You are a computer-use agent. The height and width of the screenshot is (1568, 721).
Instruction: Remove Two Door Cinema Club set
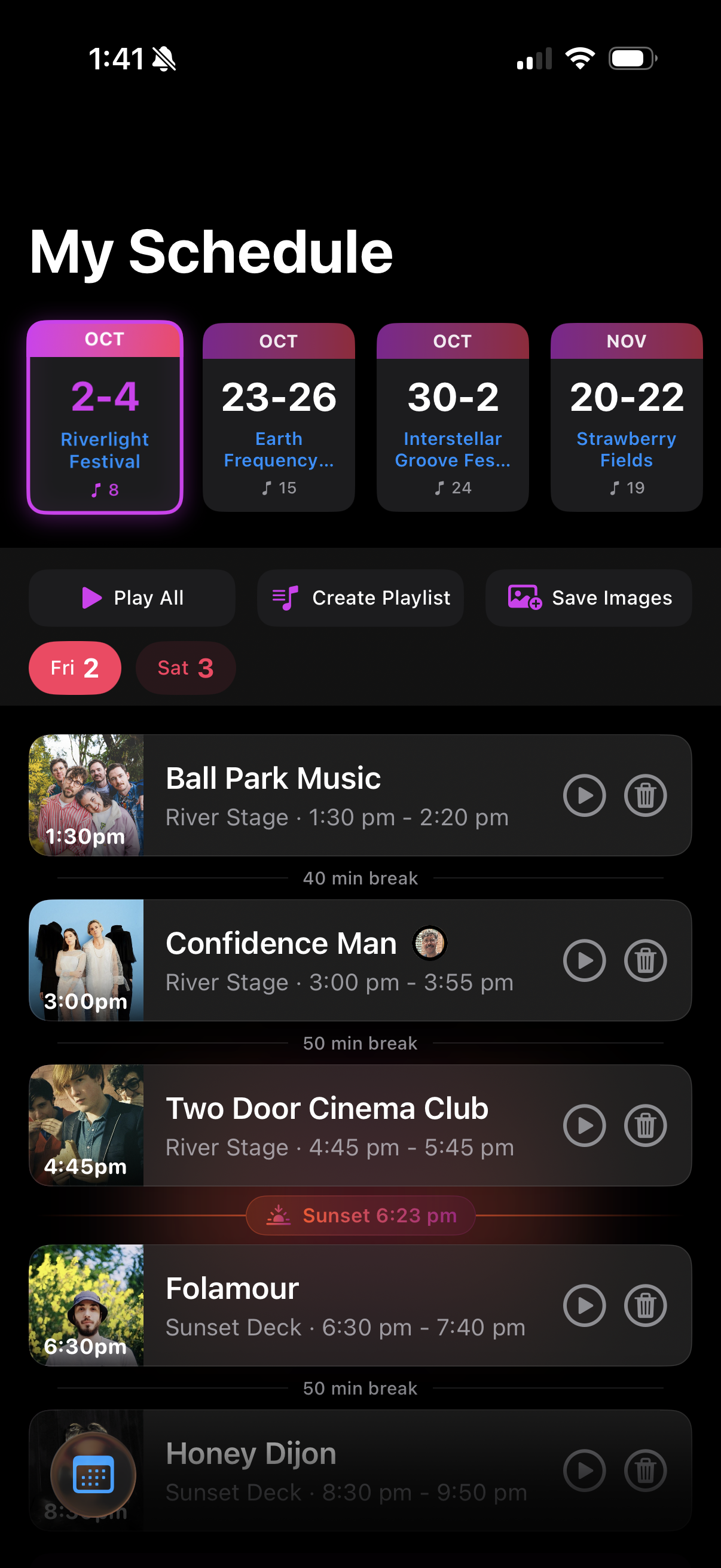coord(645,1125)
